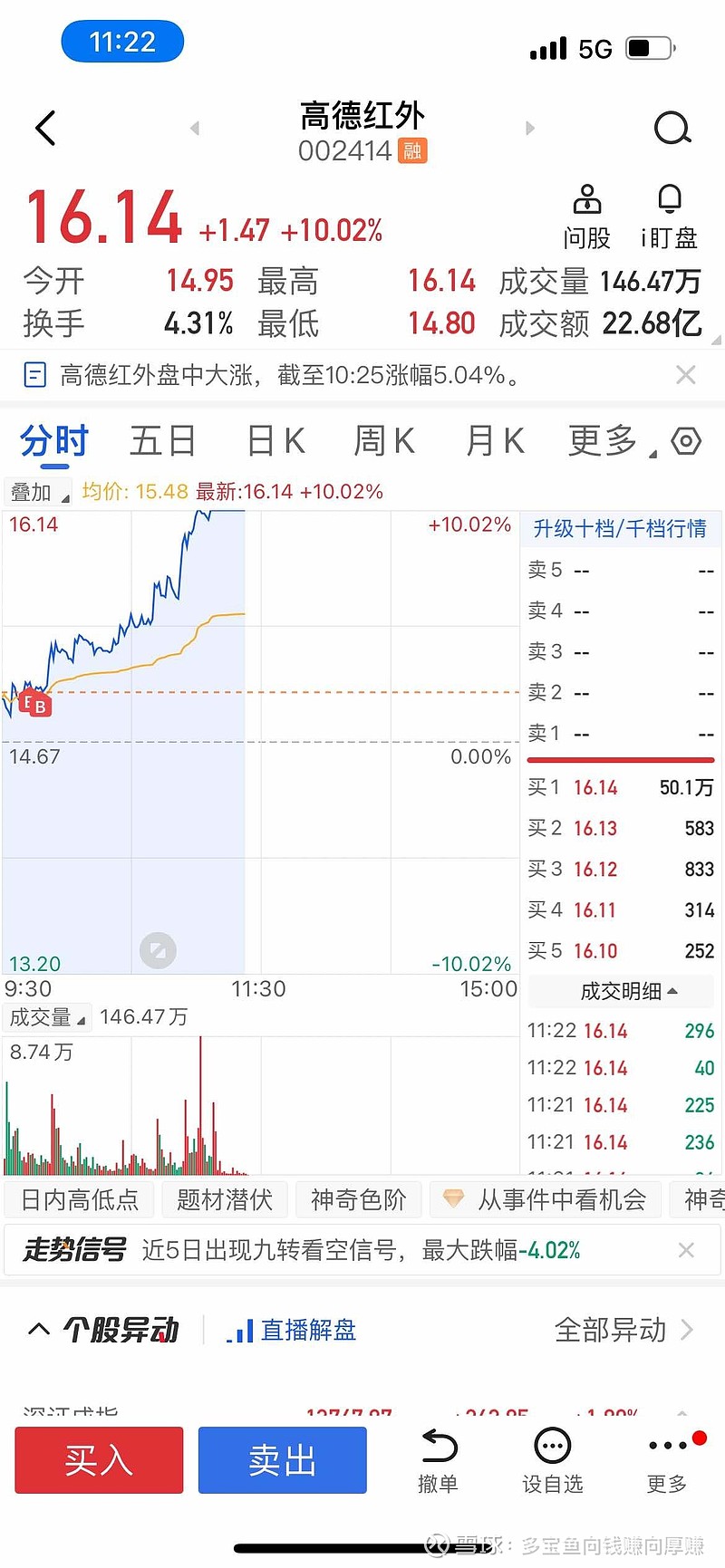Collapse the 成交明细 list
This screenshot has height=1568, width=725.
pyautogui.click(x=621, y=991)
